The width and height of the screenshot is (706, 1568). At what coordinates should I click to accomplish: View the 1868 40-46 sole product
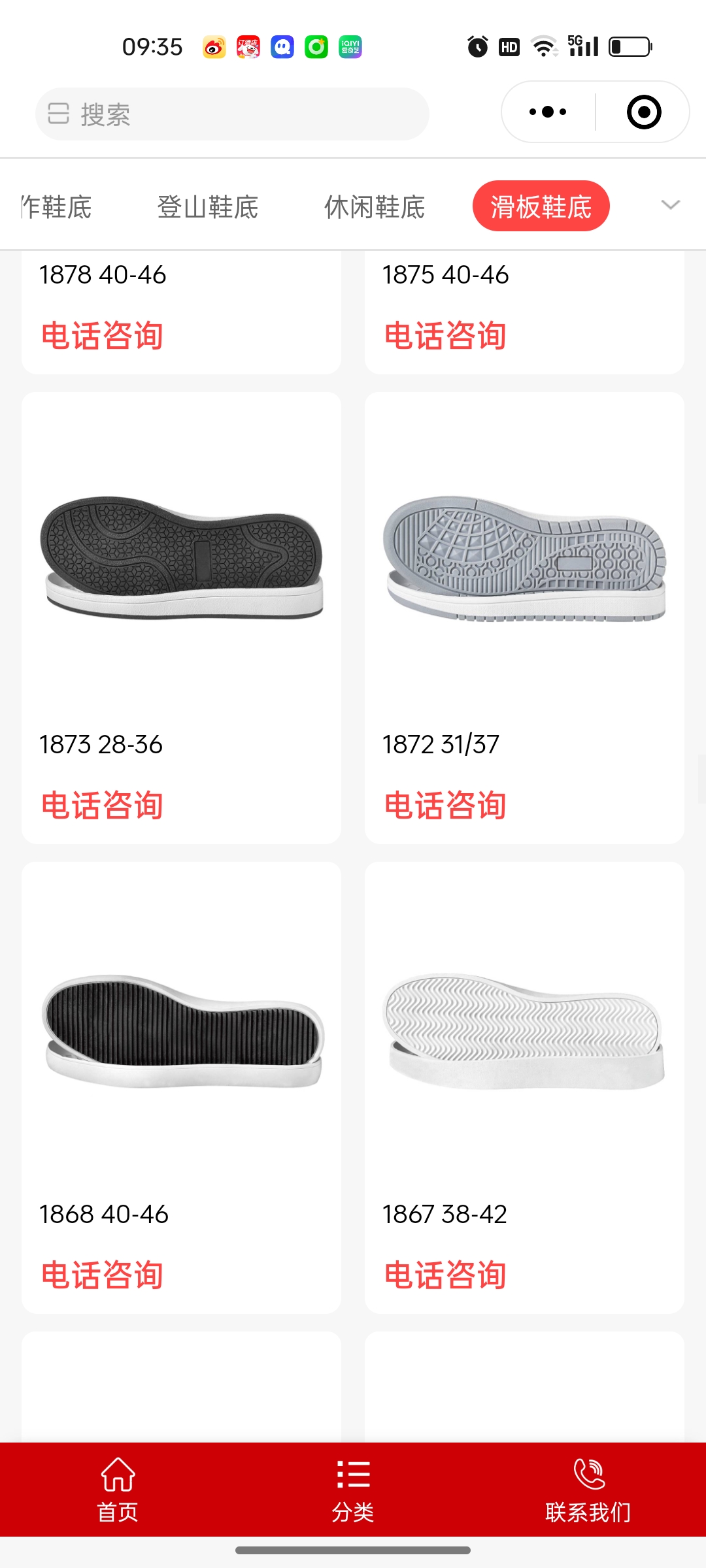pos(181,1032)
